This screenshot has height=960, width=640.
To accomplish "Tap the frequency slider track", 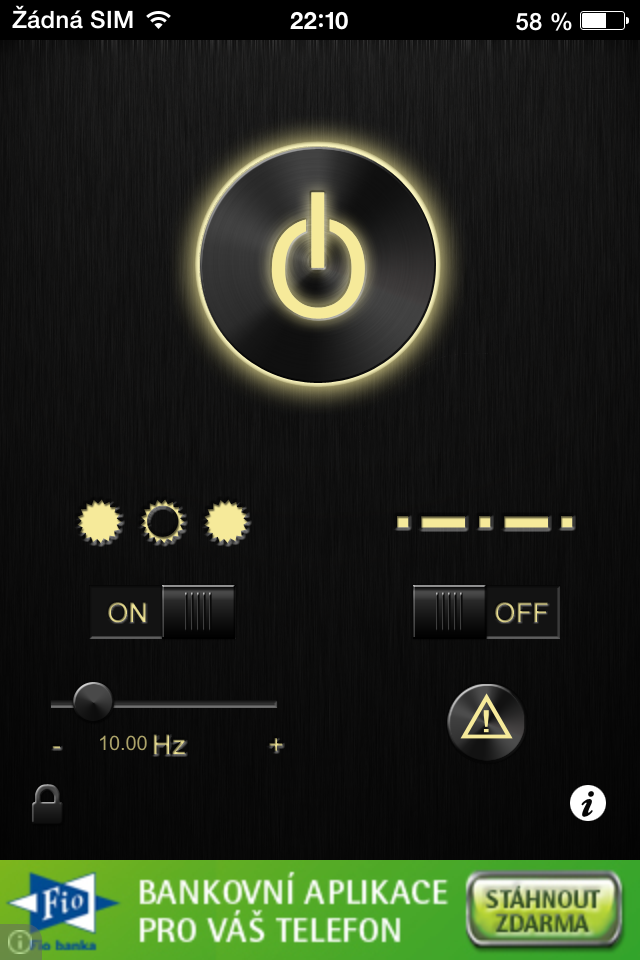I will (x=190, y=704).
